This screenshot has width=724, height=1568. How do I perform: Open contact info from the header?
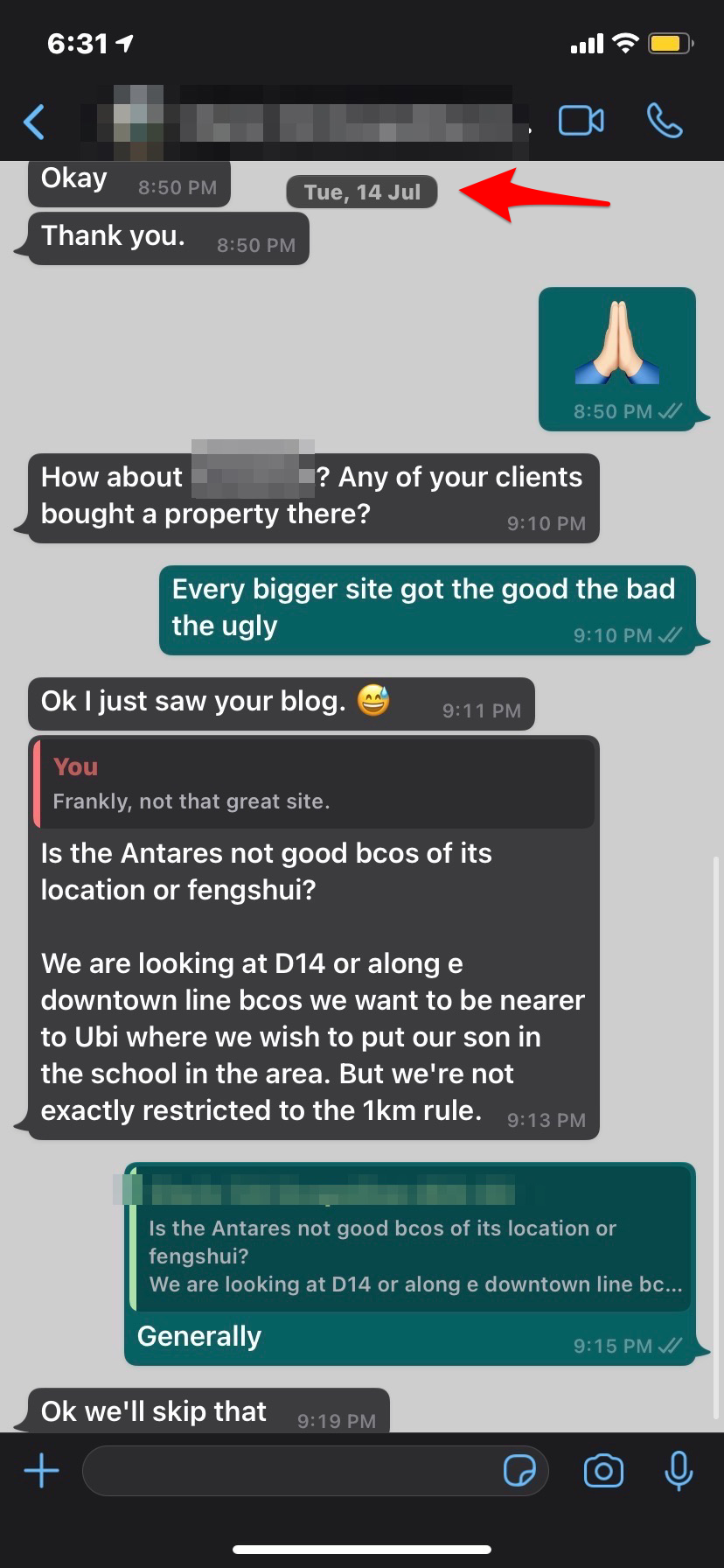click(x=306, y=121)
